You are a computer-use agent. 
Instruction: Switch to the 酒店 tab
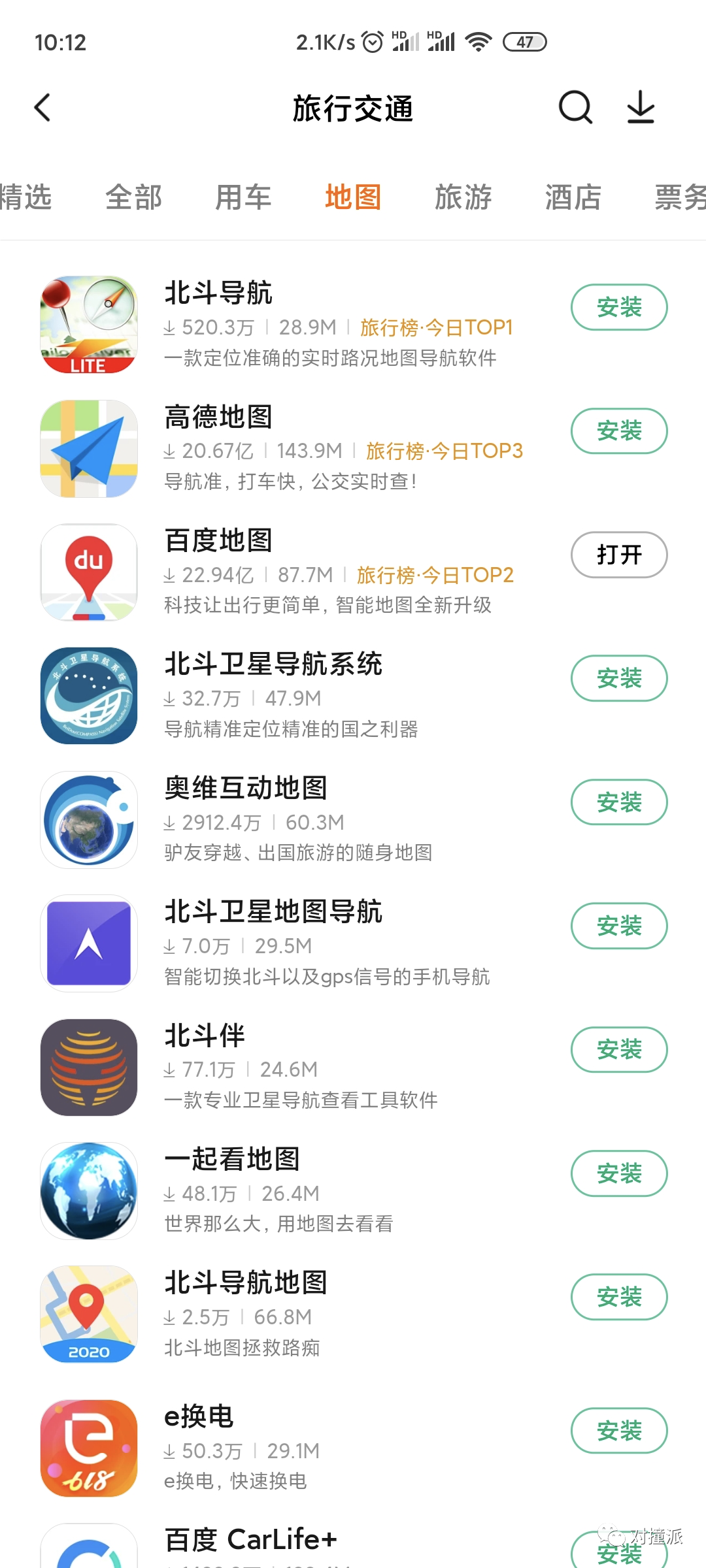pyautogui.click(x=573, y=197)
